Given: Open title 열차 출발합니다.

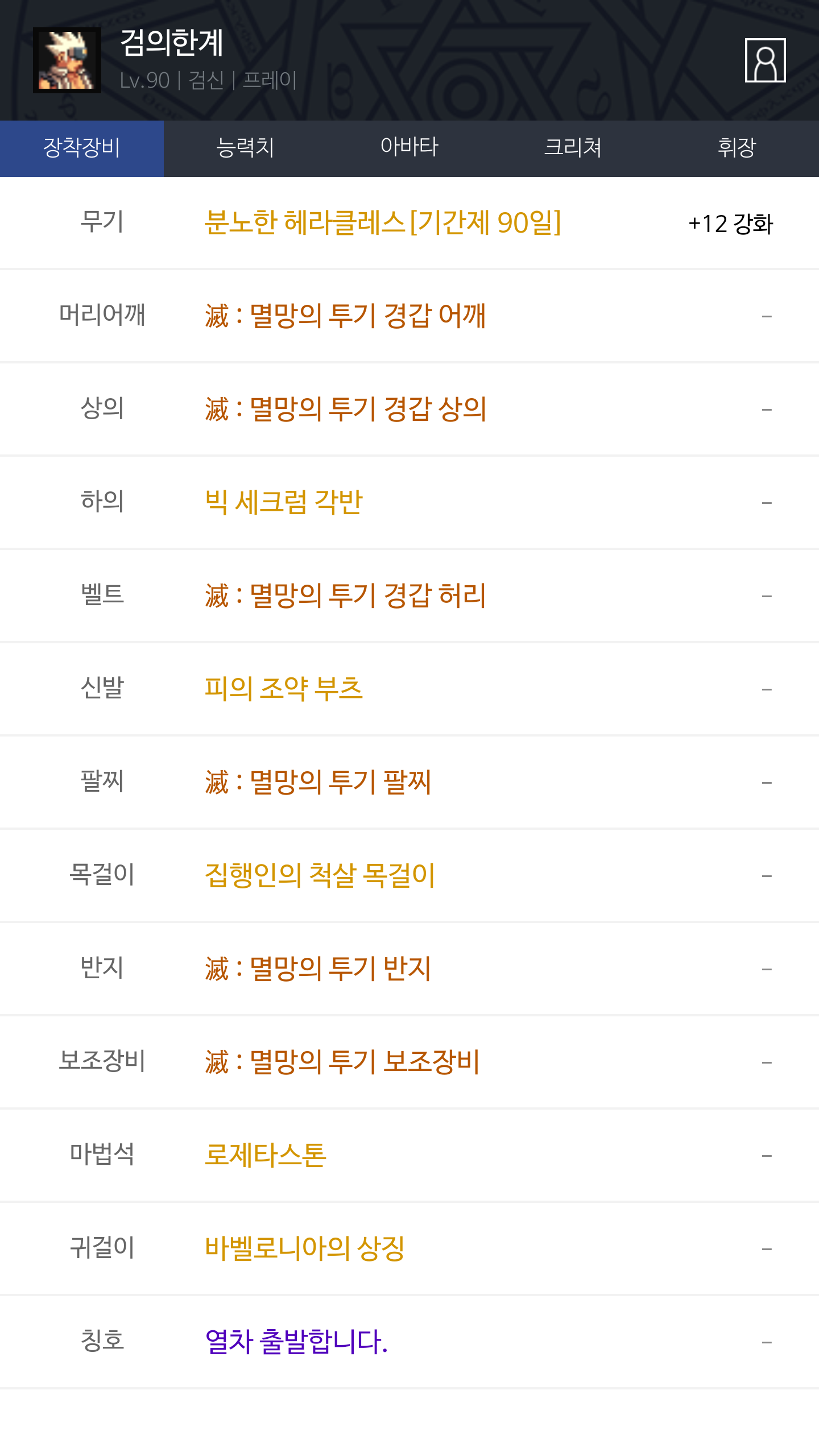Looking at the screenshot, I should pos(296,1342).
